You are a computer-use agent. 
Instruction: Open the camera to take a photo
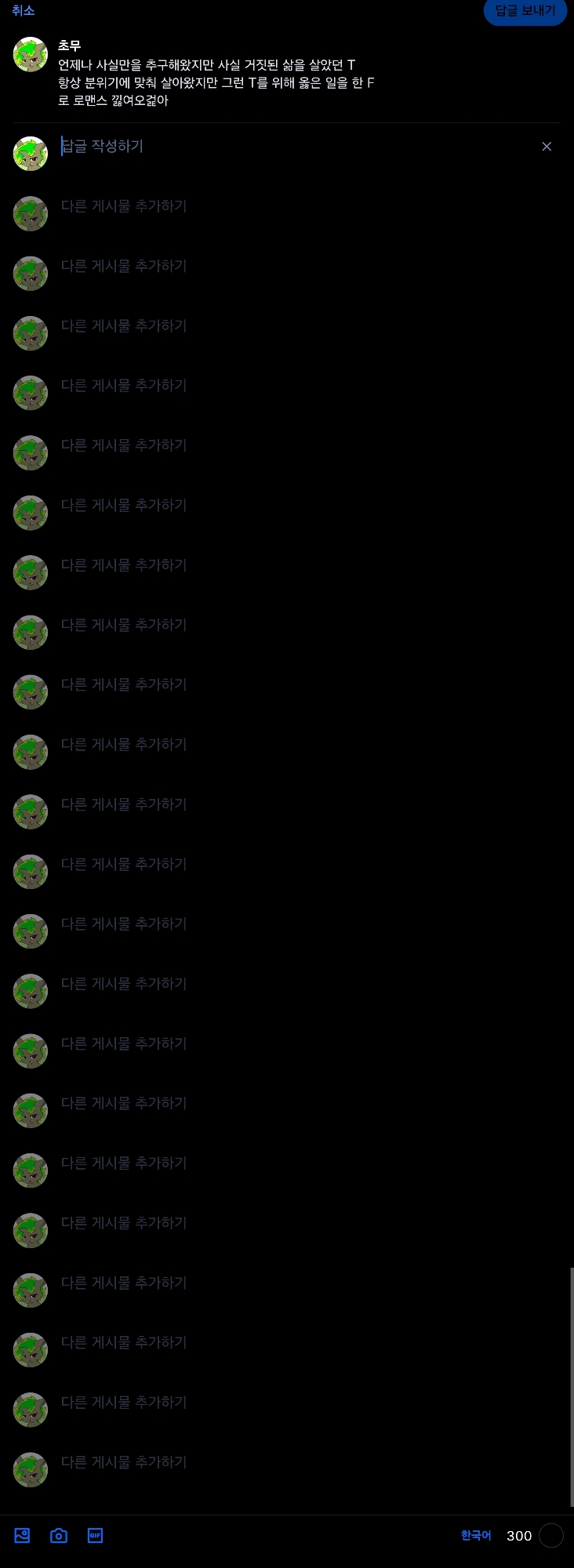coord(59,1535)
